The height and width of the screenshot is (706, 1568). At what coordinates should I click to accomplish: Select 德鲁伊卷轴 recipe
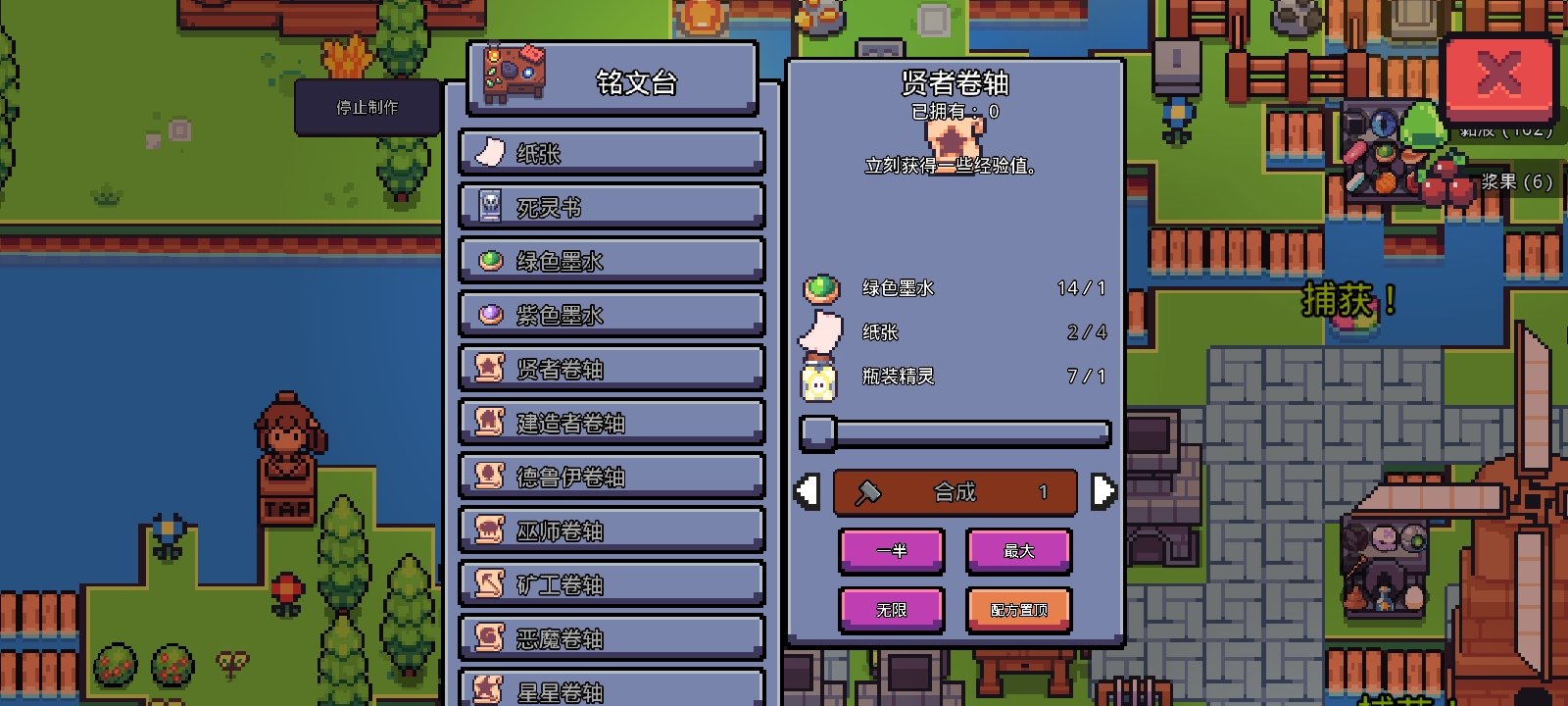611,477
